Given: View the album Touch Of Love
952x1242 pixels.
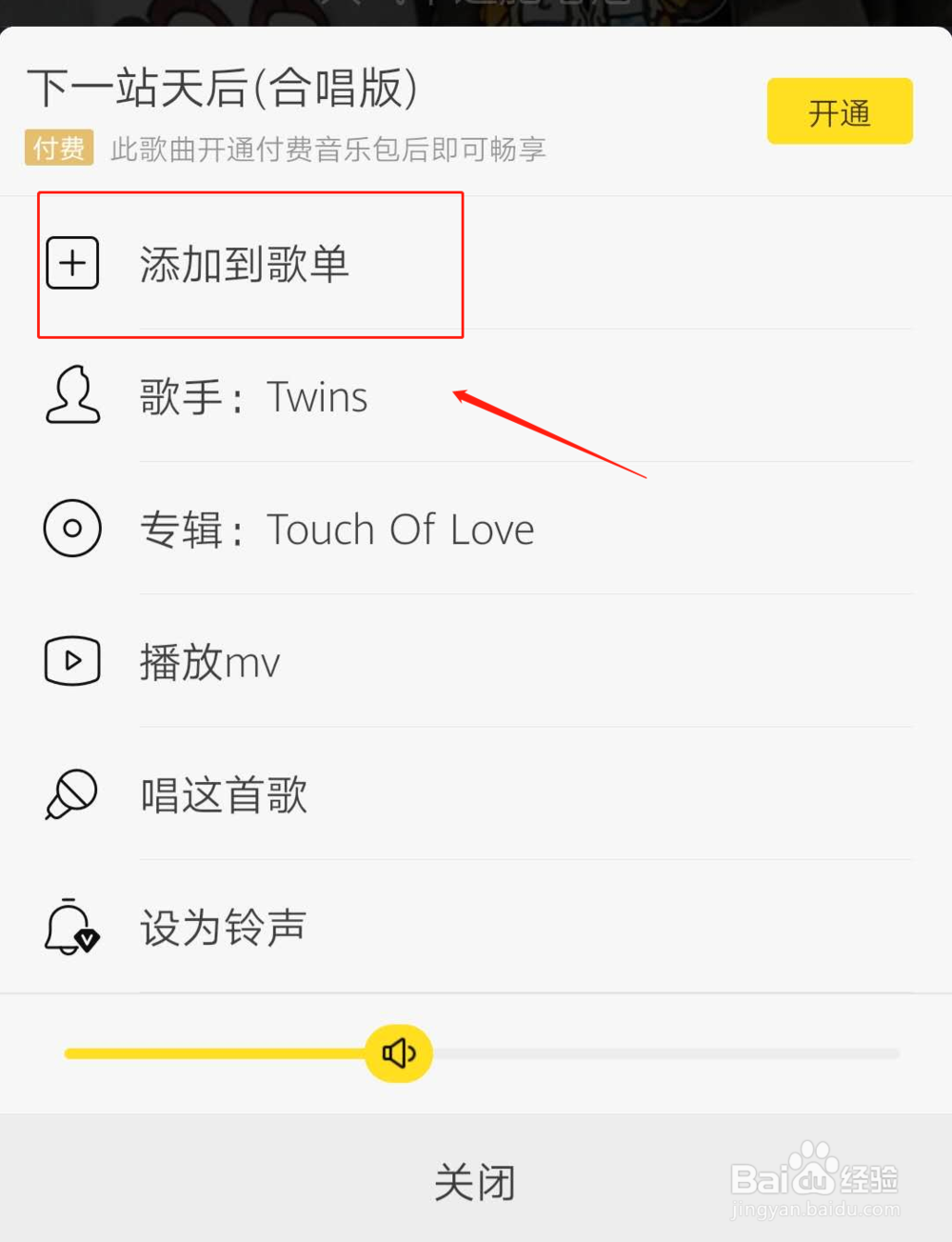Looking at the screenshot, I should click(x=337, y=529).
